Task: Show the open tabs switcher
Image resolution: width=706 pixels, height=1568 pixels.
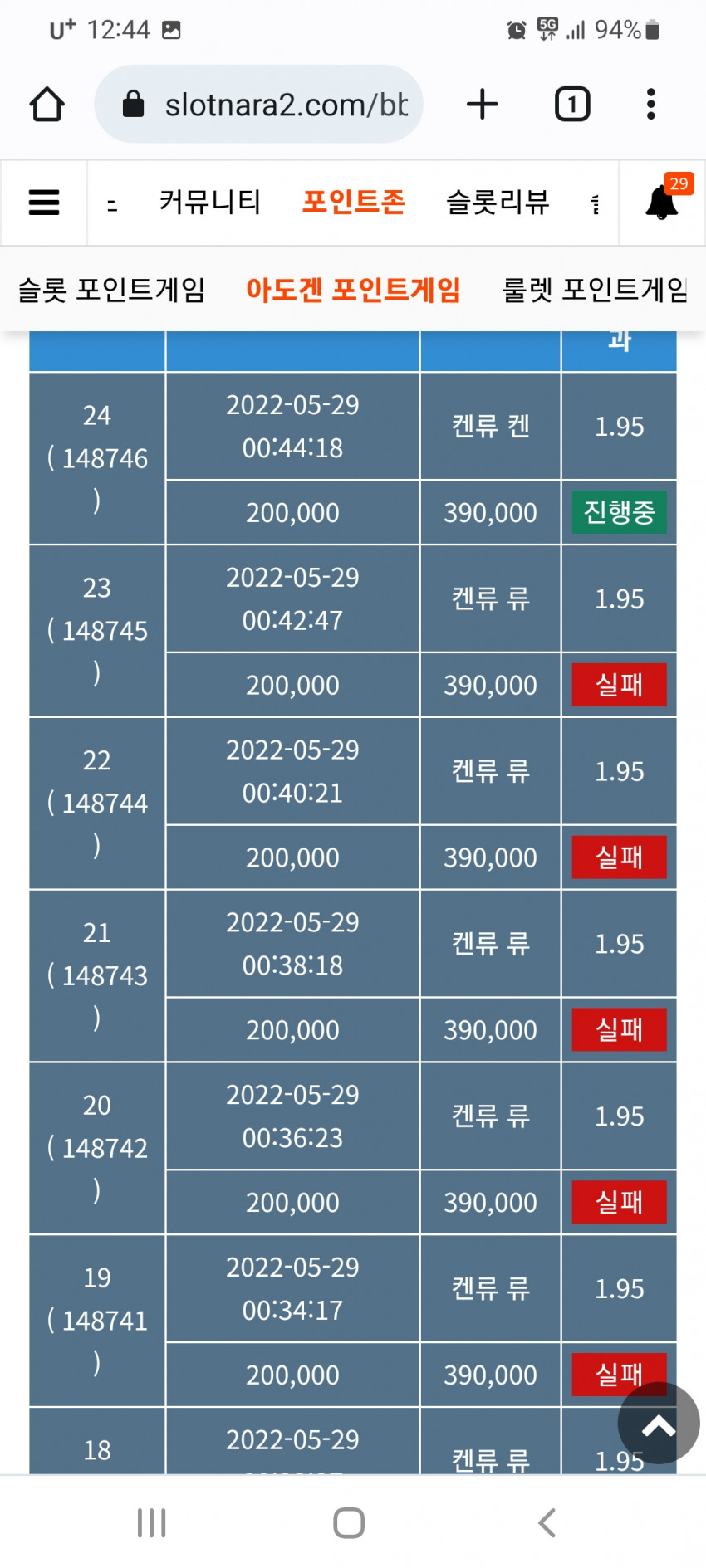Action: pos(572,105)
